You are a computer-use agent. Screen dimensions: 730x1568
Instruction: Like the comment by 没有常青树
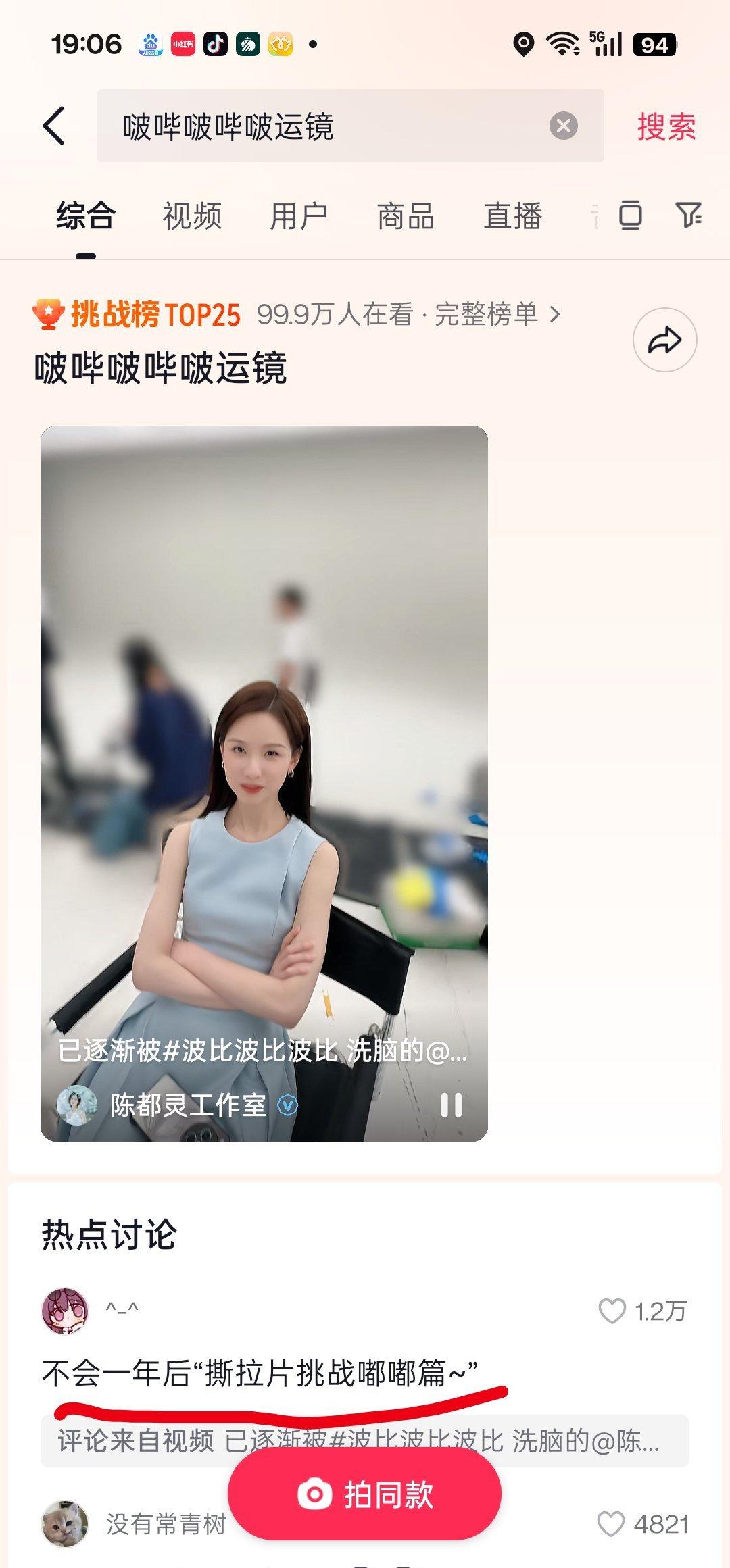(x=610, y=1524)
